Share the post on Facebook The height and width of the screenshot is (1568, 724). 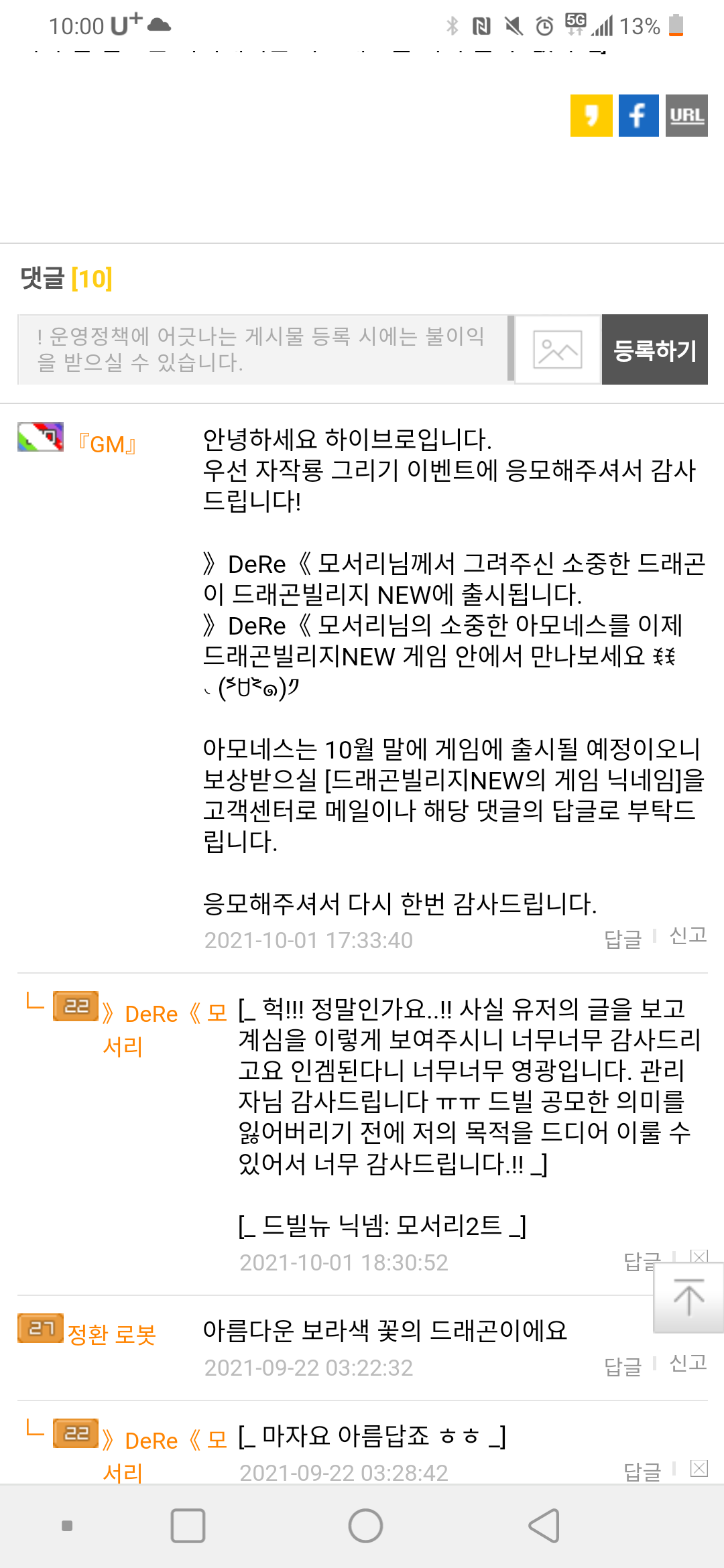point(638,116)
